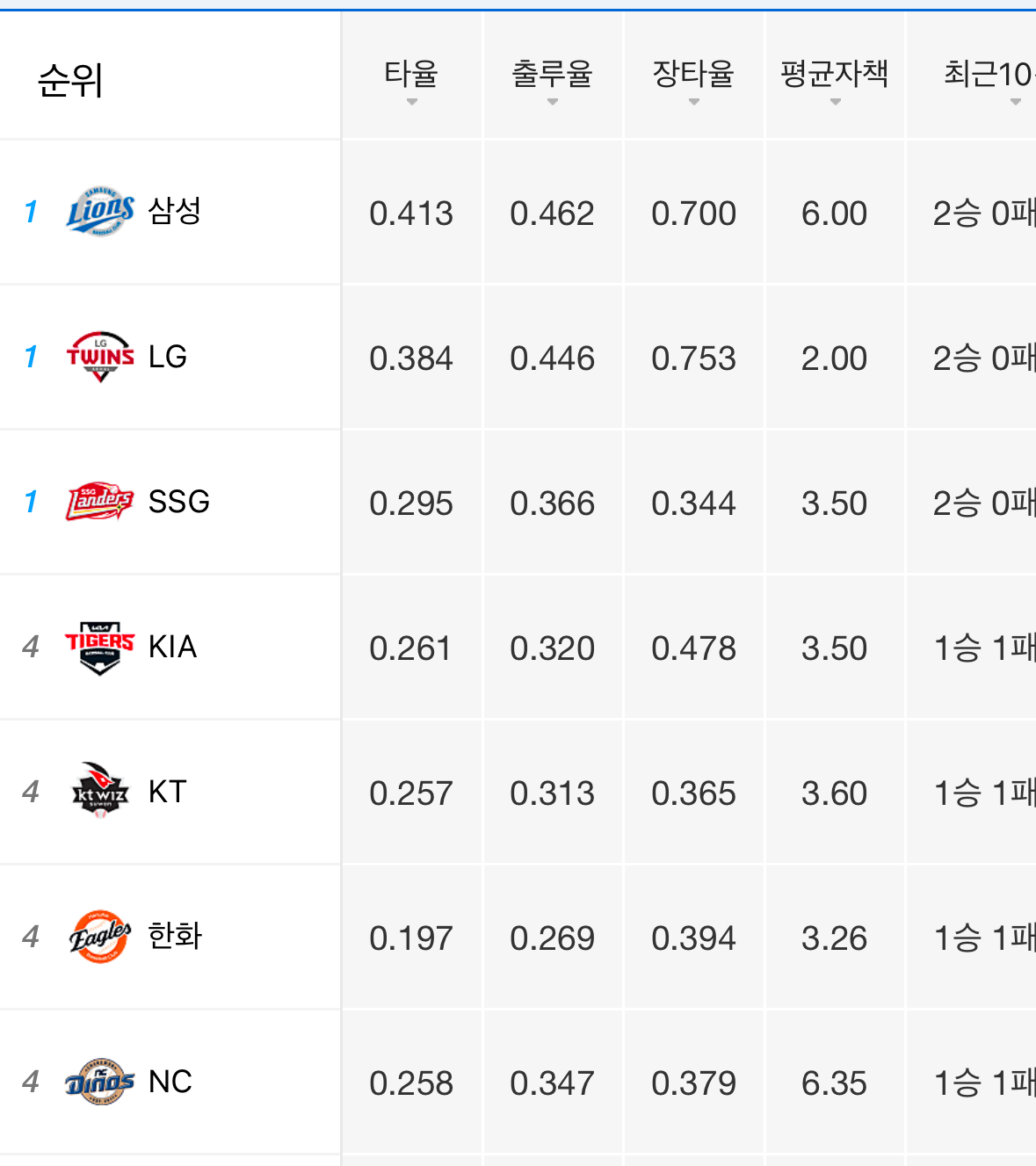
Task: Open the 삼성 team row
Action: tap(174, 211)
